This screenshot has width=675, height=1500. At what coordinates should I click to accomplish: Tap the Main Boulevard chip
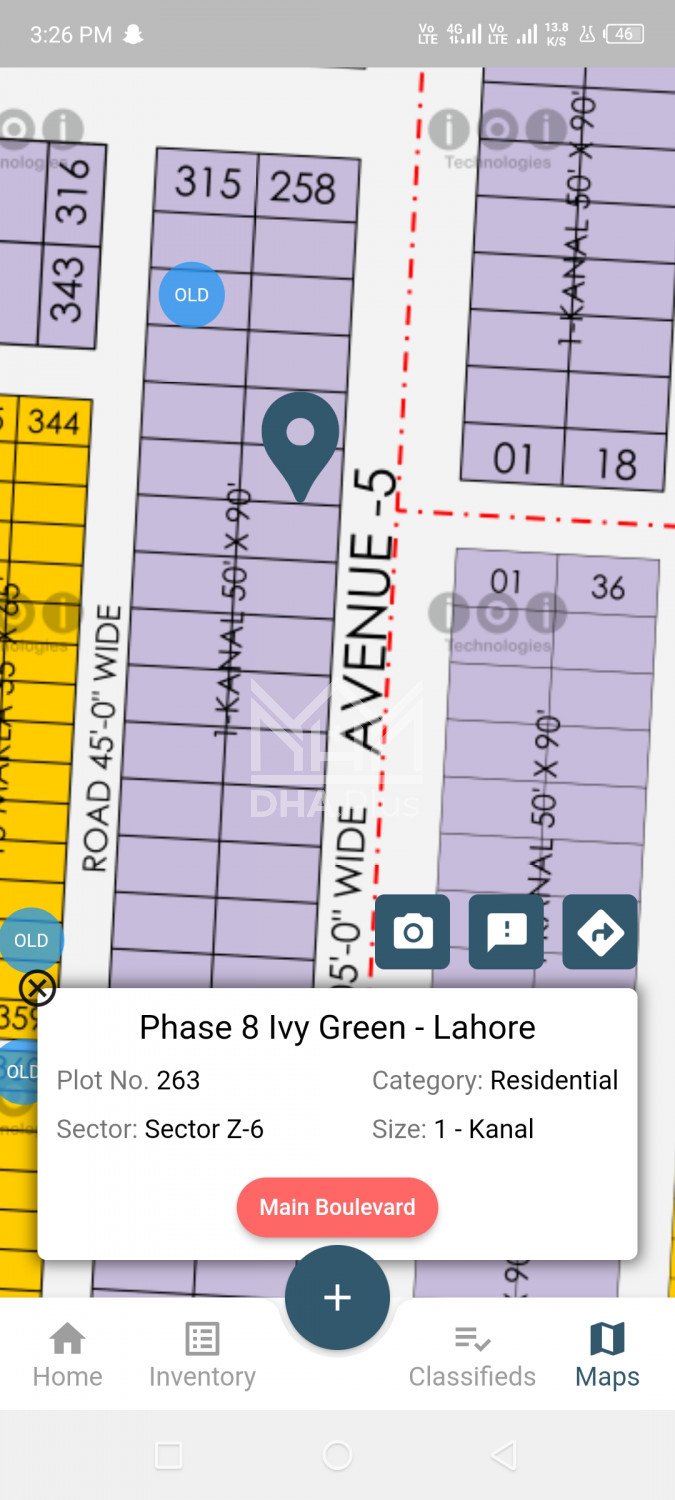[x=337, y=1207]
